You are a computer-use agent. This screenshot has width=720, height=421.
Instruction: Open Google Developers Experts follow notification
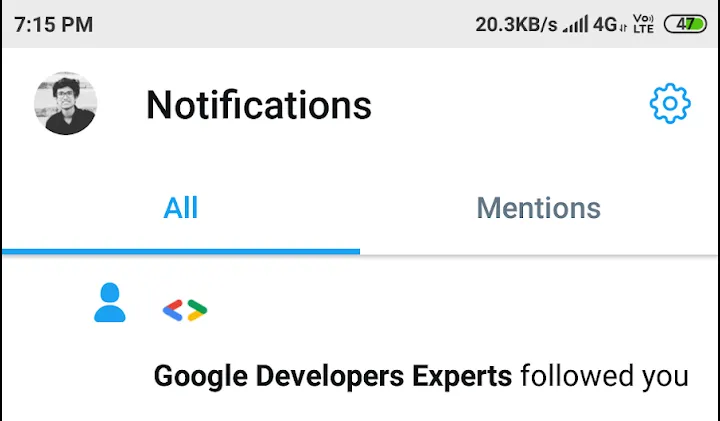pyautogui.click(x=420, y=376)
